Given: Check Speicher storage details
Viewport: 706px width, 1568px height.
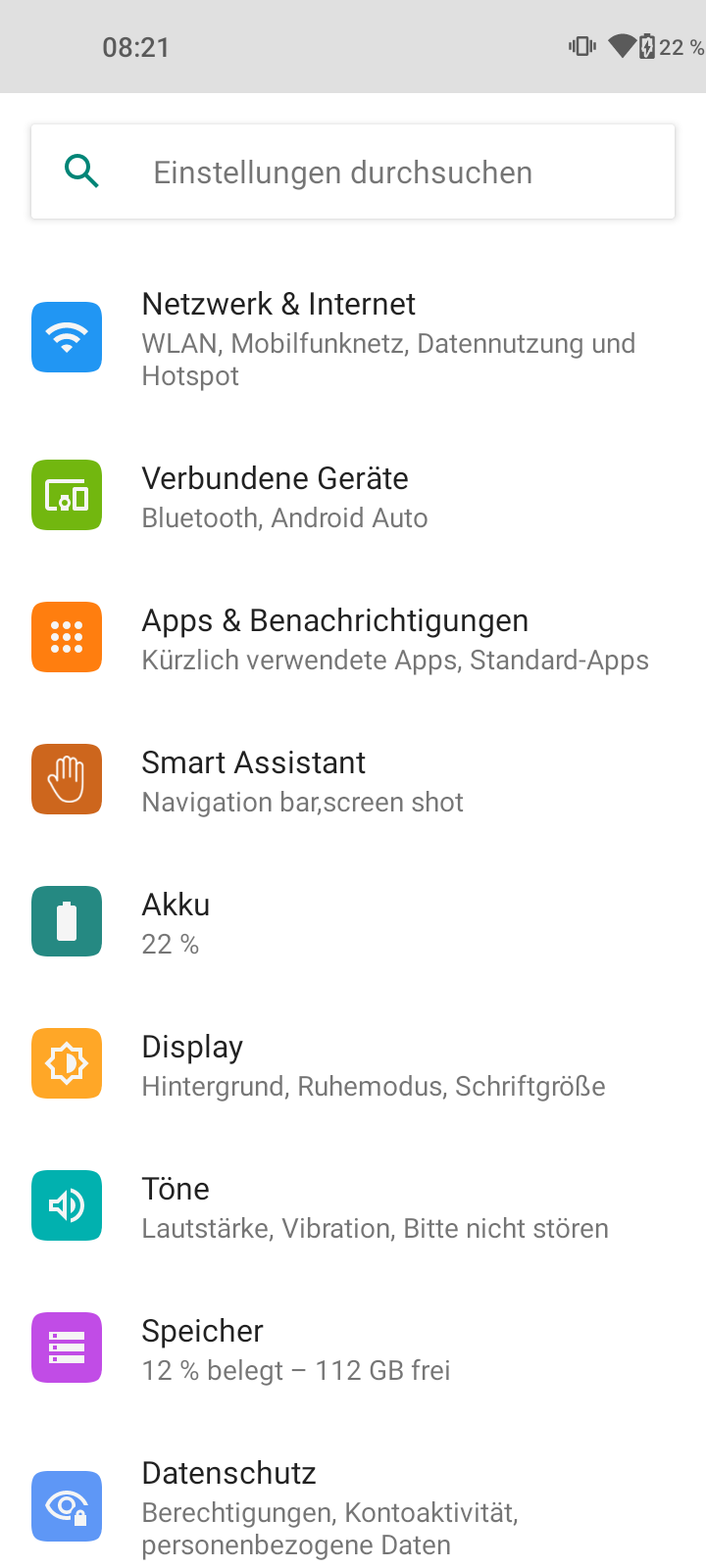Looking at the screenshot, I should click(353, 1349).
